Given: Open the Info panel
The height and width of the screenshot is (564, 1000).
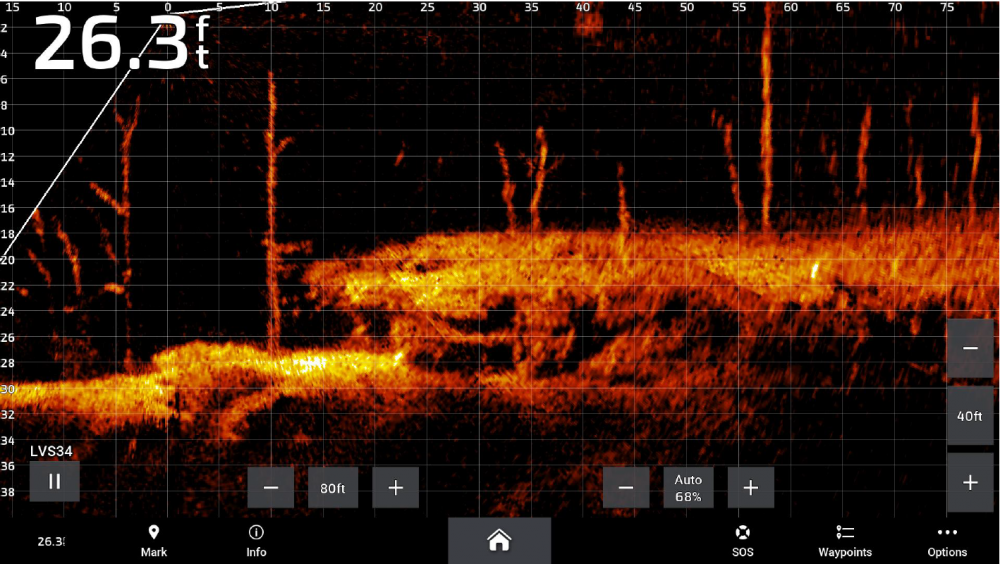Looking at the screenshot, I should (x=256, y=540).
